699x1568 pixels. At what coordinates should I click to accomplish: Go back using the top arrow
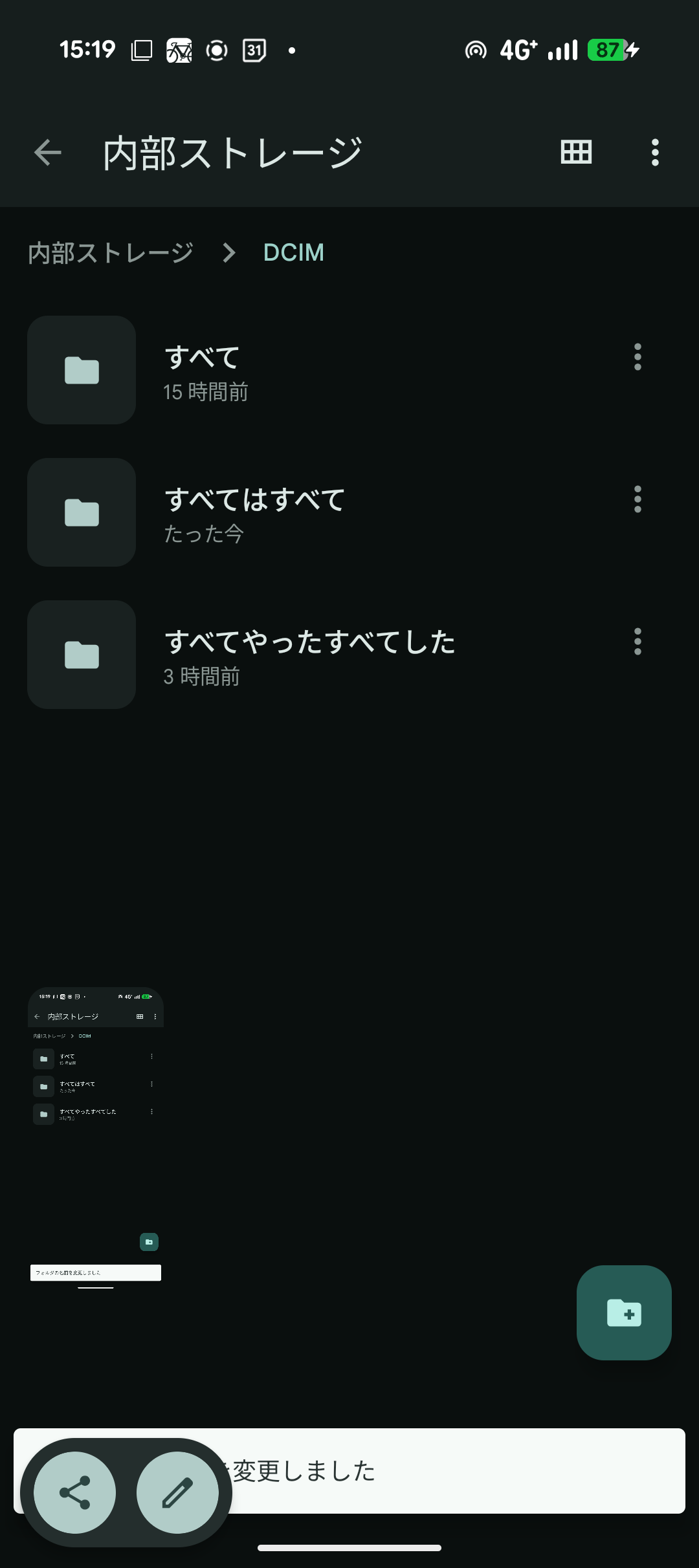click(47, 153)
